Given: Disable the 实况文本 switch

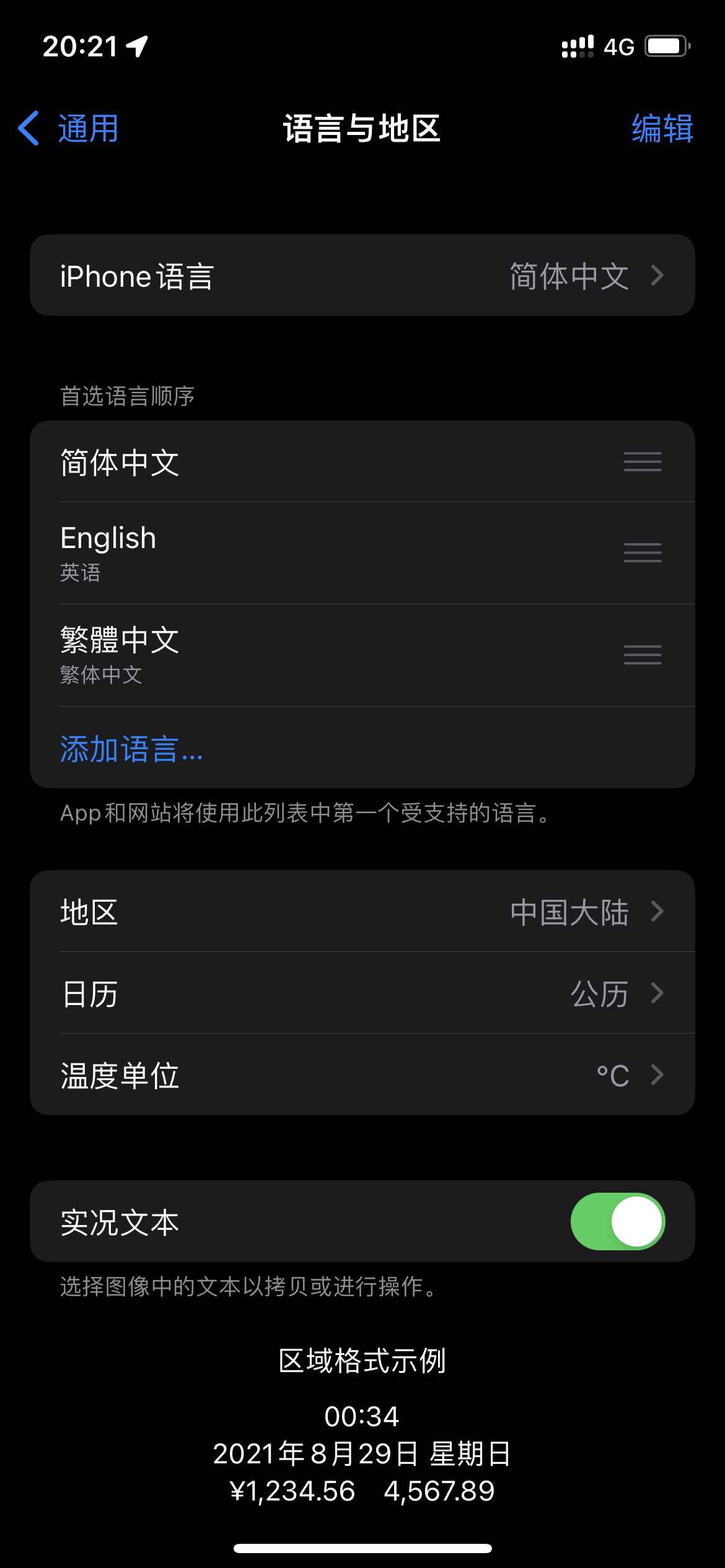Looking at the screenshot, I should click(617, 1221).
